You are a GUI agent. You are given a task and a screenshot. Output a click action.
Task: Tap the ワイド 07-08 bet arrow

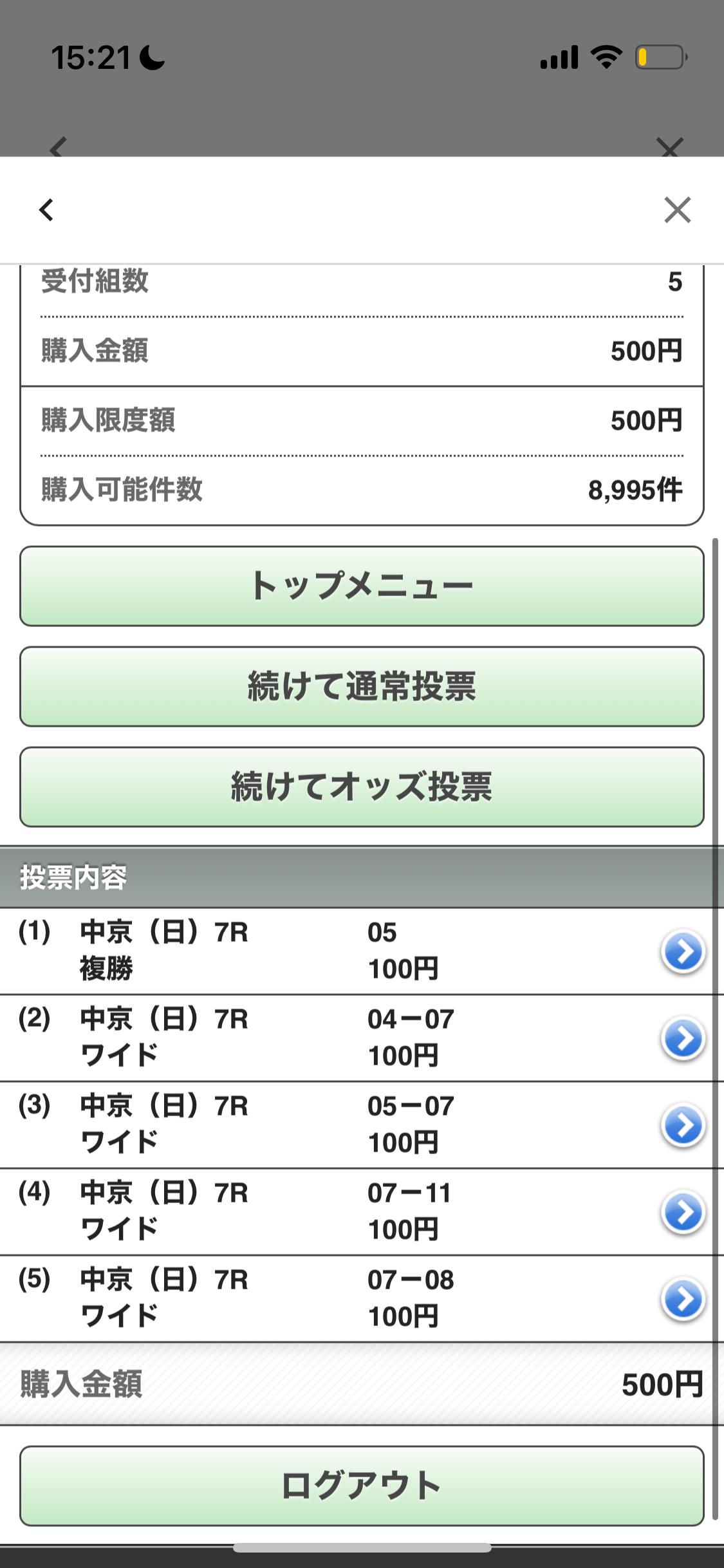coord(682,1299)
